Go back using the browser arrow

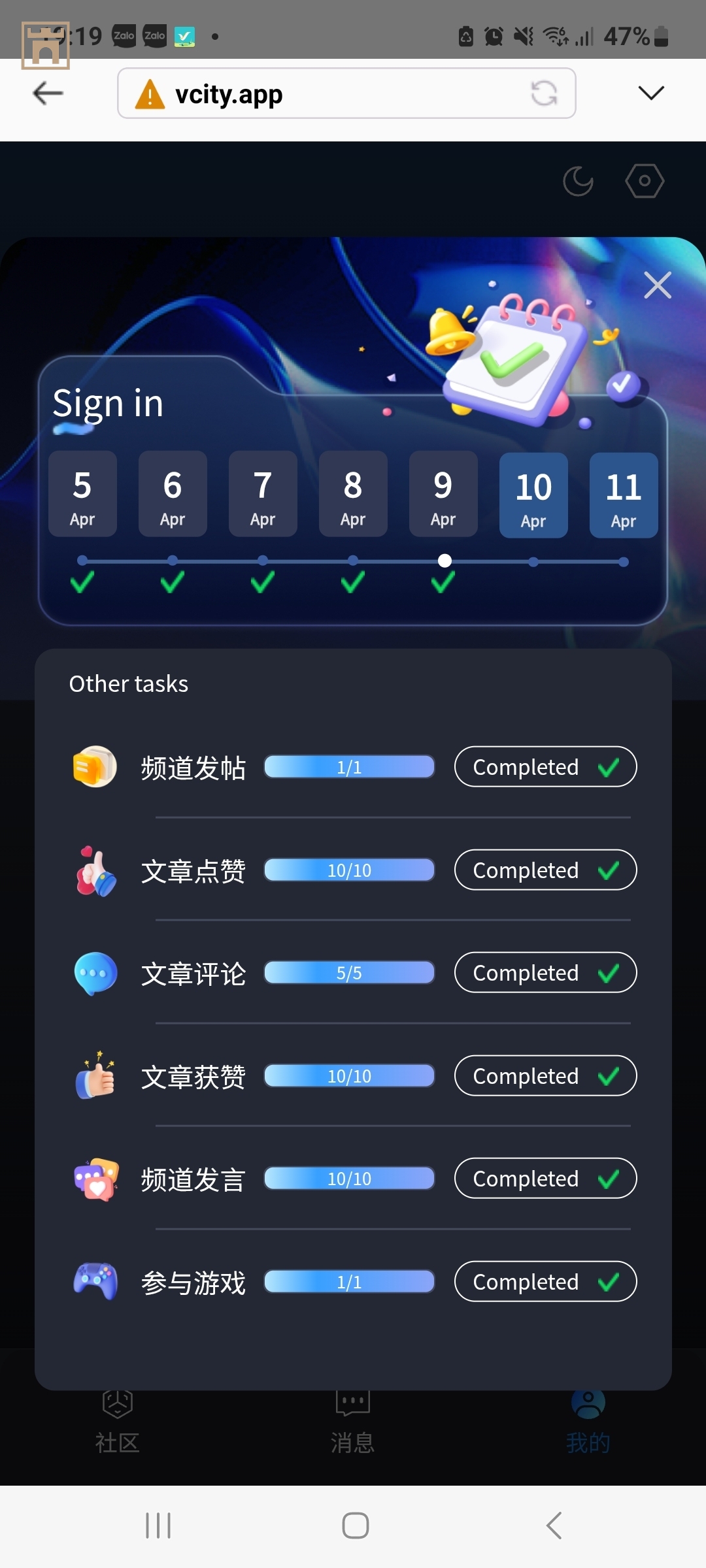coord(48,93)
